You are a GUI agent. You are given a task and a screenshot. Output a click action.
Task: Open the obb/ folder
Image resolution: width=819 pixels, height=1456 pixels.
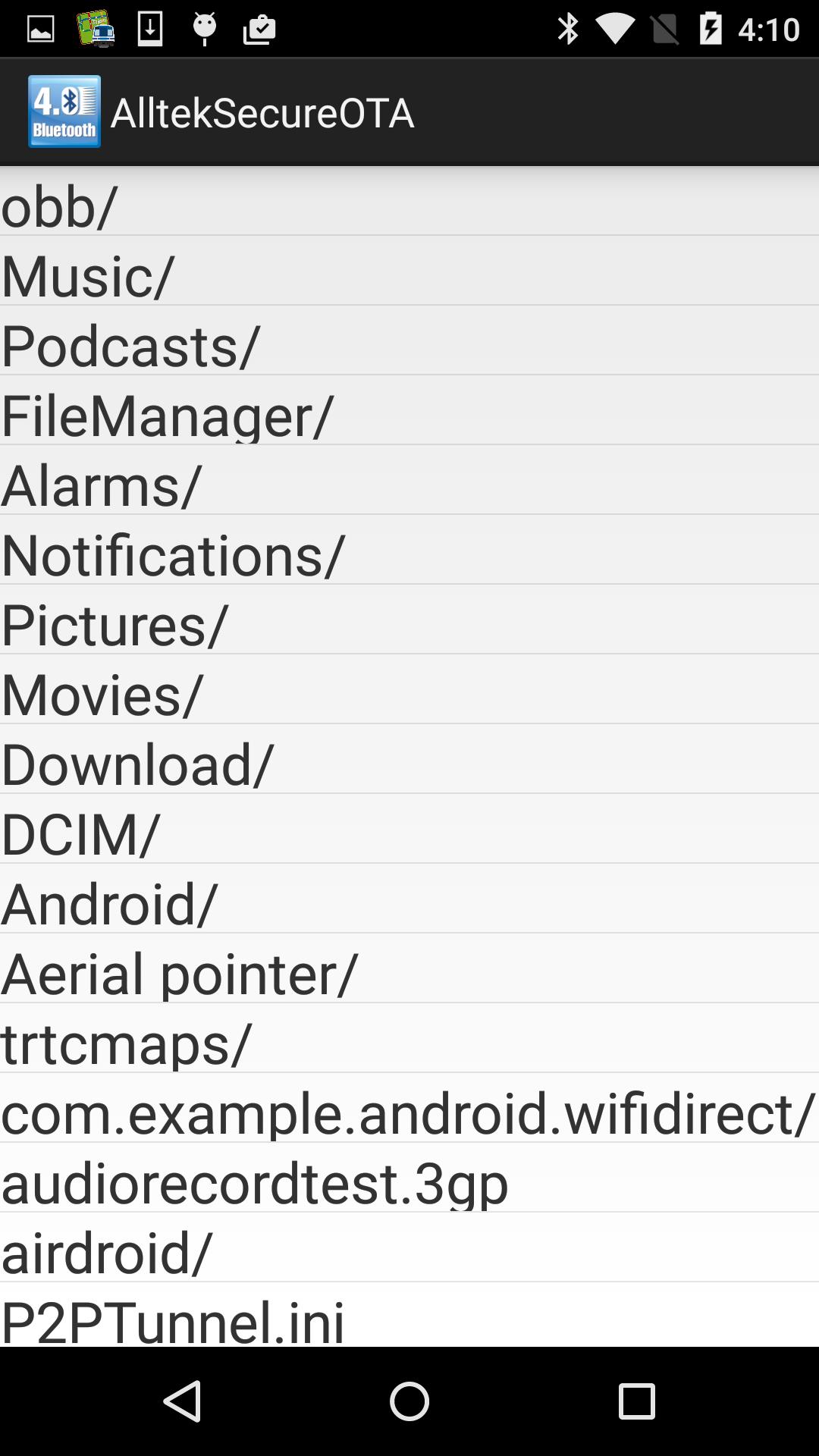click(409, 201)
